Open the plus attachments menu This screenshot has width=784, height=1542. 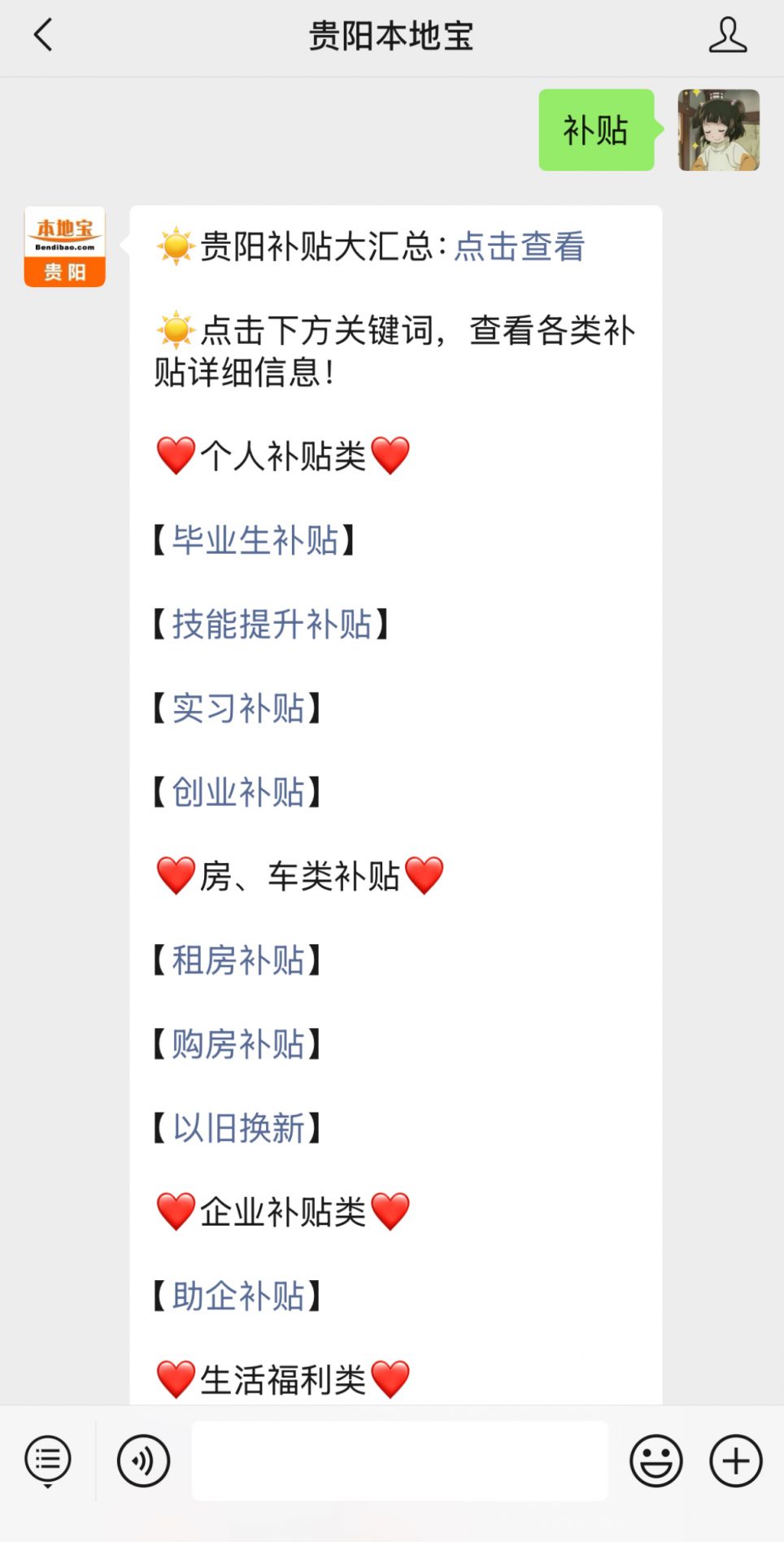[735, 1461]
